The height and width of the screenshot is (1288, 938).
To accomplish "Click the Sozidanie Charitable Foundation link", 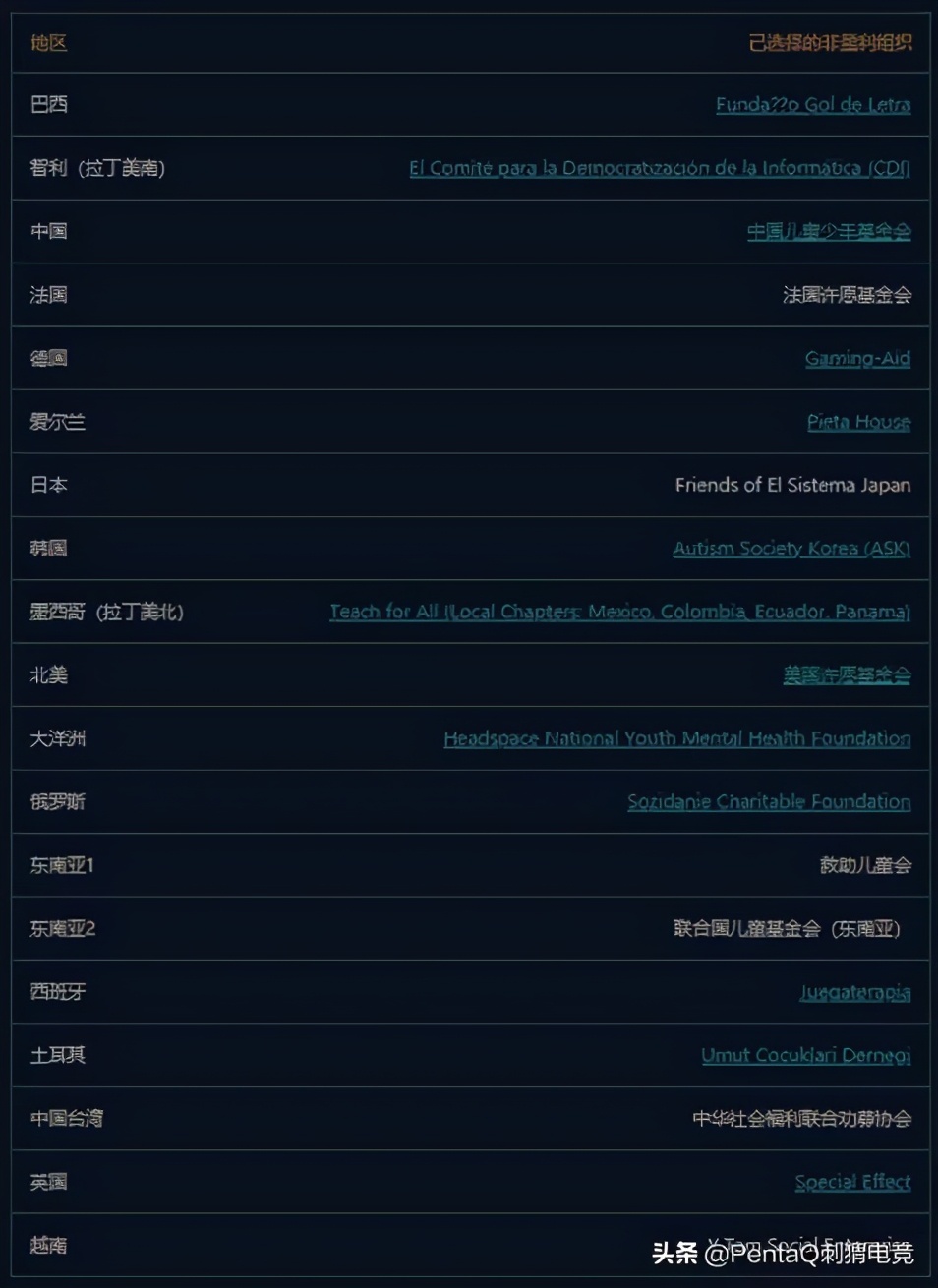I will coord(769,801).
